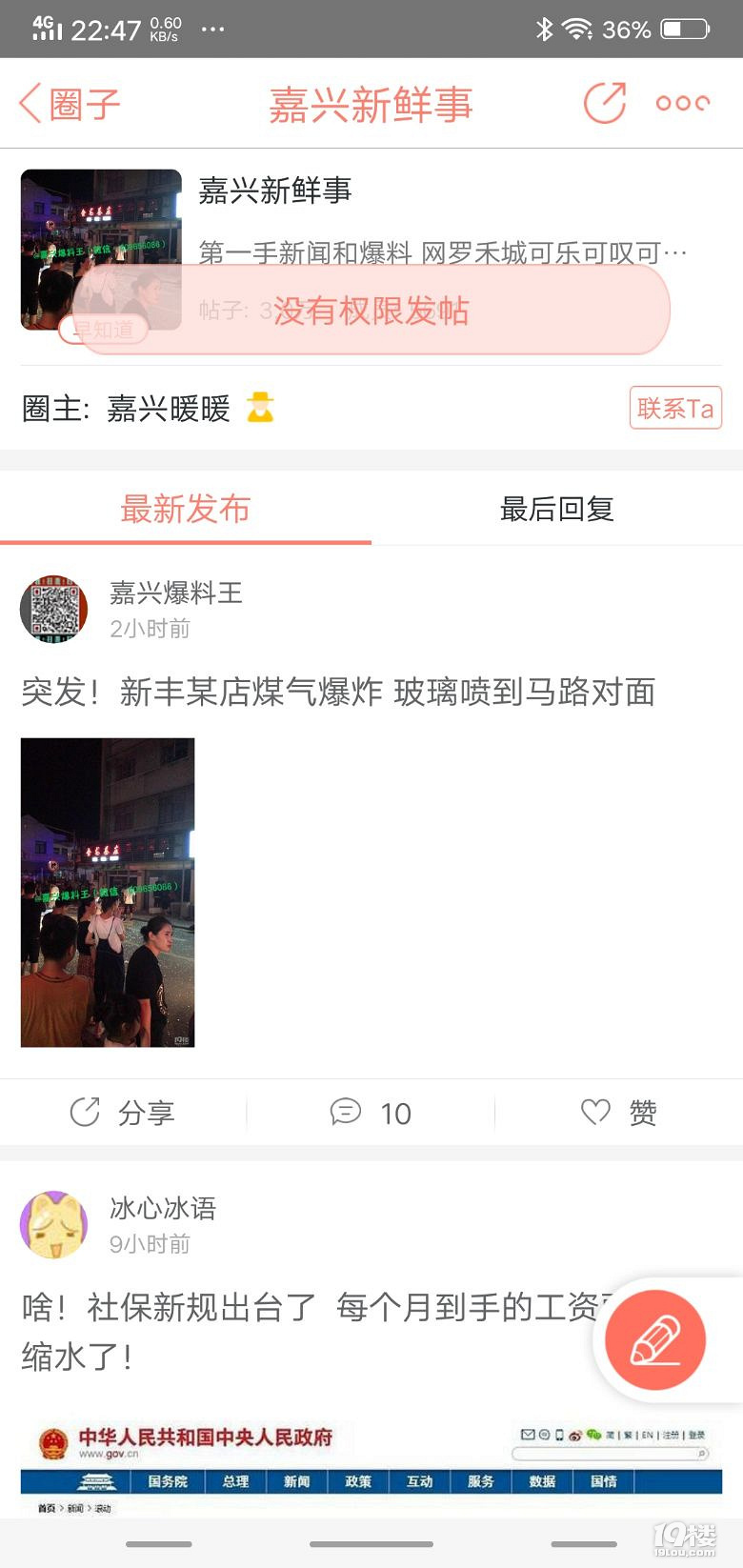This screenshot has width=743, height=1568.
Task: Open the post about 社保新规出台了
Action: (x=305, y=1309)
